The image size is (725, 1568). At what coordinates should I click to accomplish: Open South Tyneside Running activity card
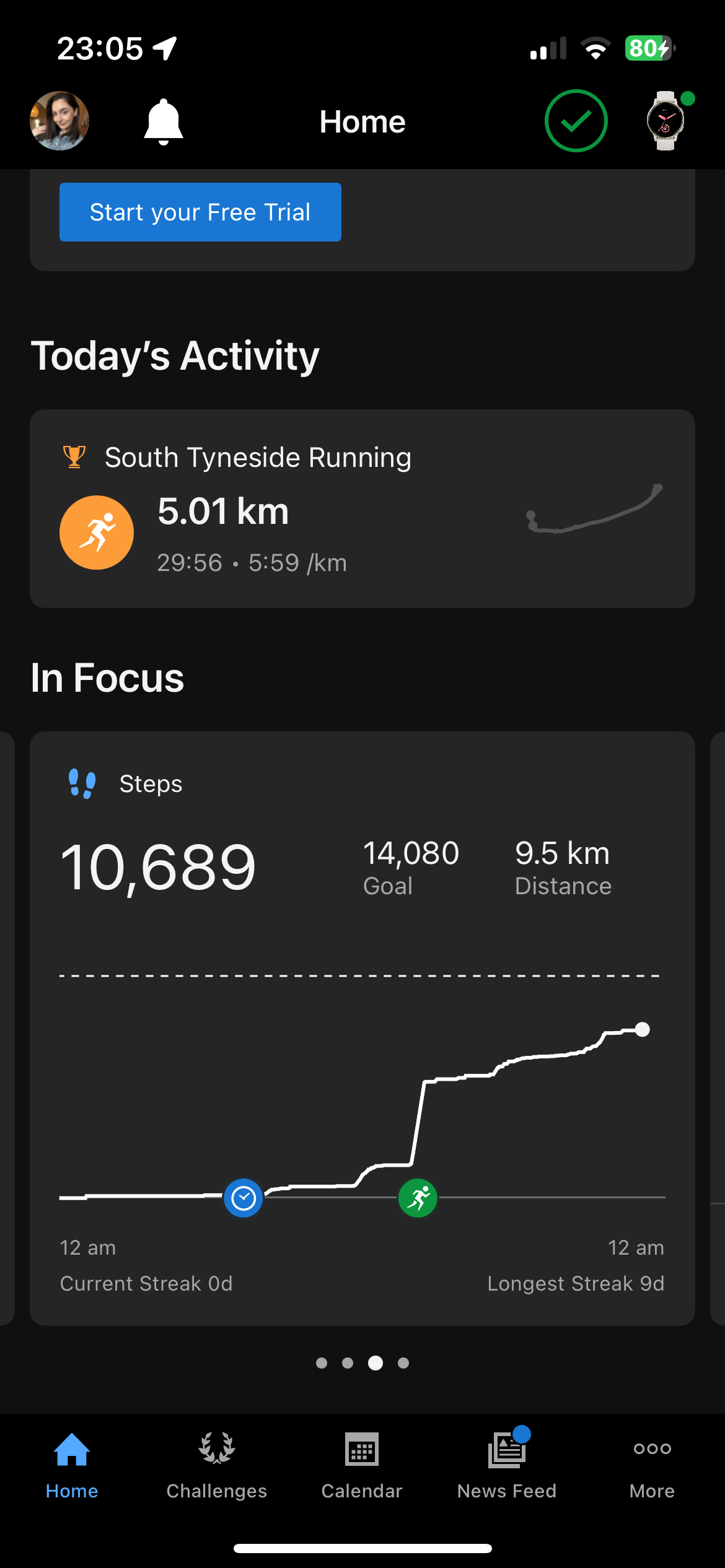point(362,508)
